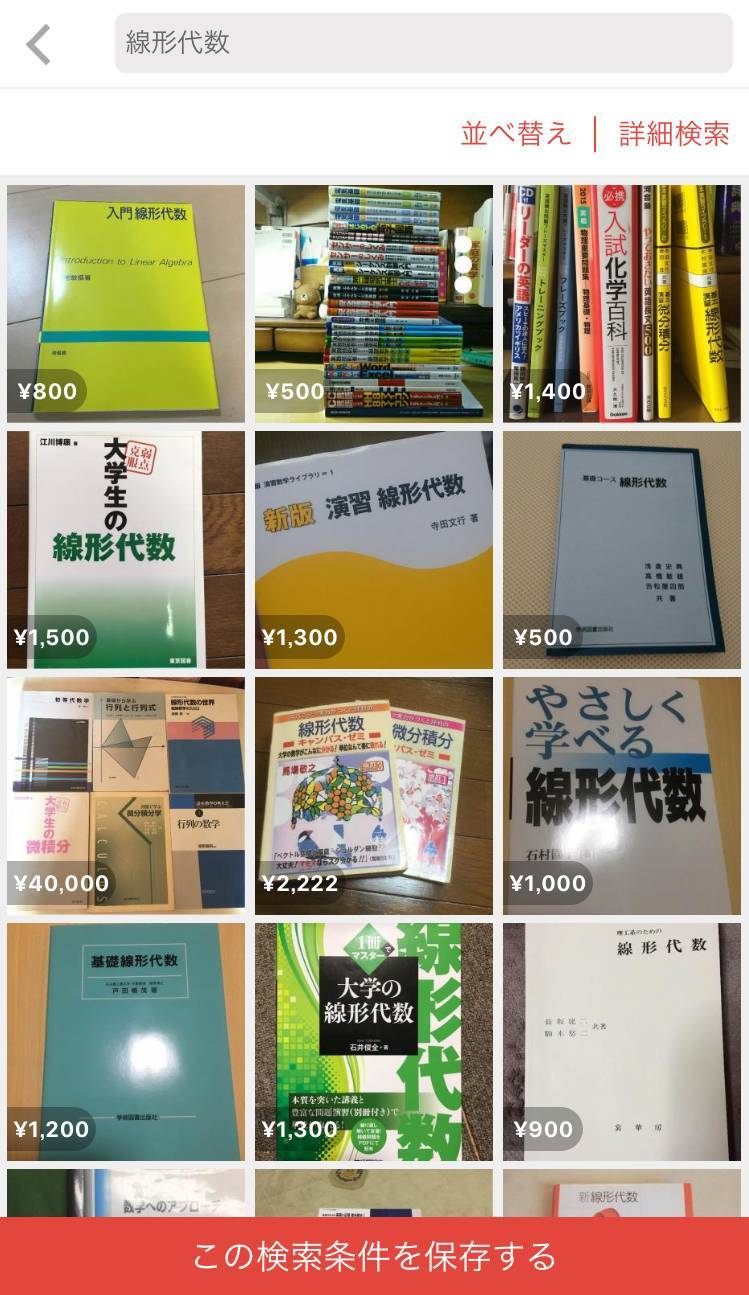View 基礎コース 線形代数 listing at ¥500

622,549
